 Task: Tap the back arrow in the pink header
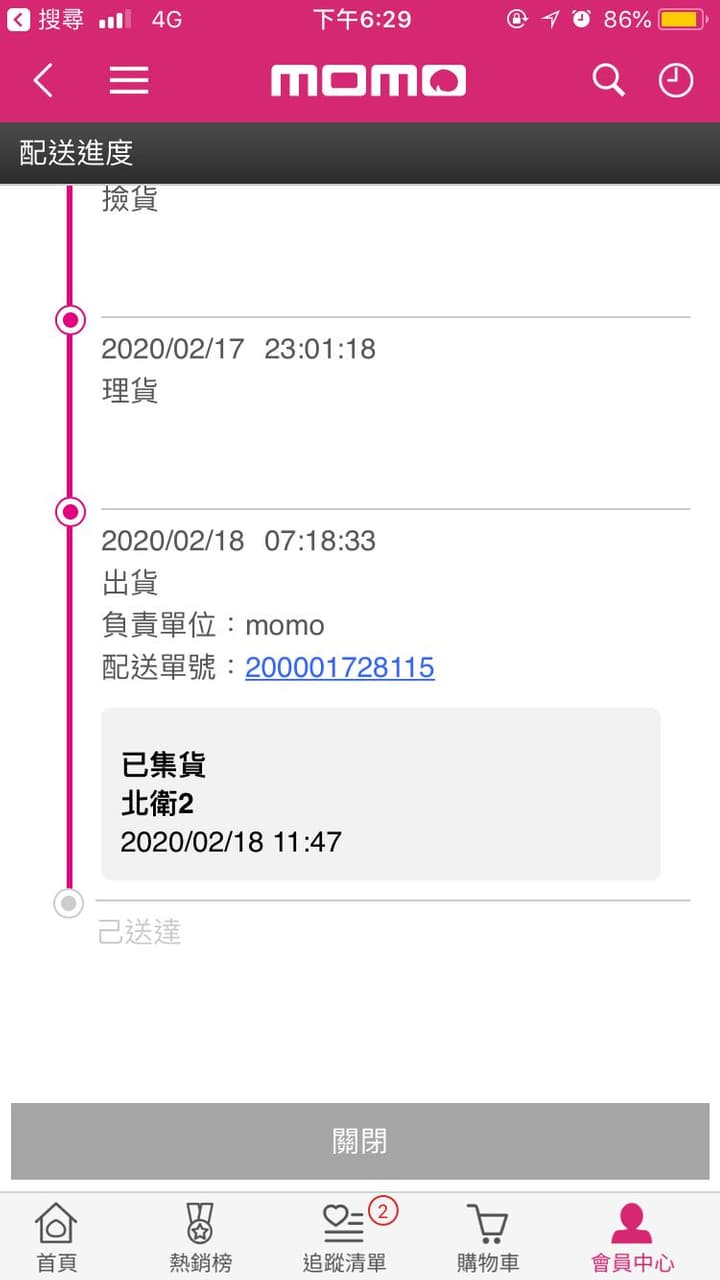pos(42,81)
